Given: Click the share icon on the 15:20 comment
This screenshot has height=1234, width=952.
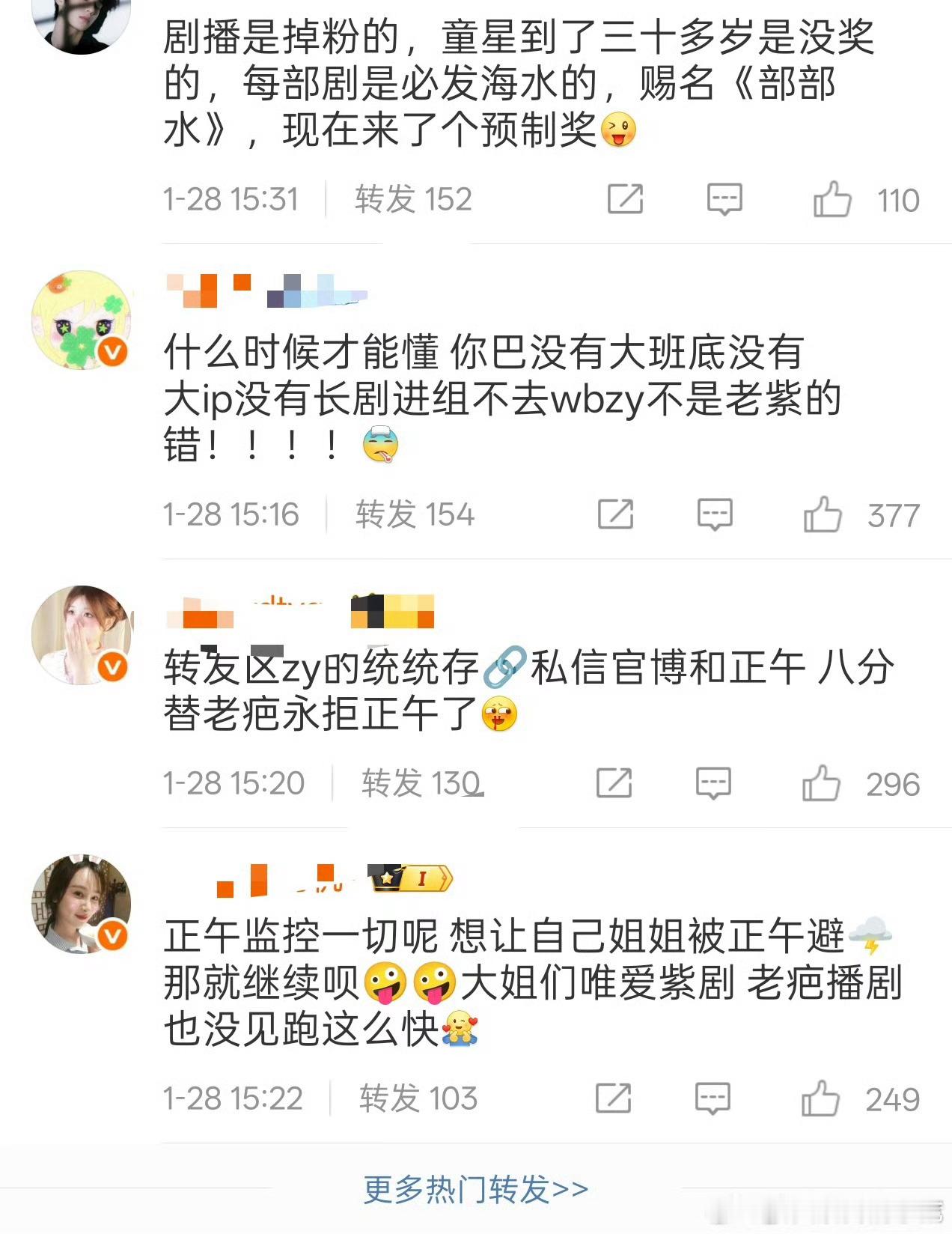Looking at the screenshot, I should (x=614, y=783).
